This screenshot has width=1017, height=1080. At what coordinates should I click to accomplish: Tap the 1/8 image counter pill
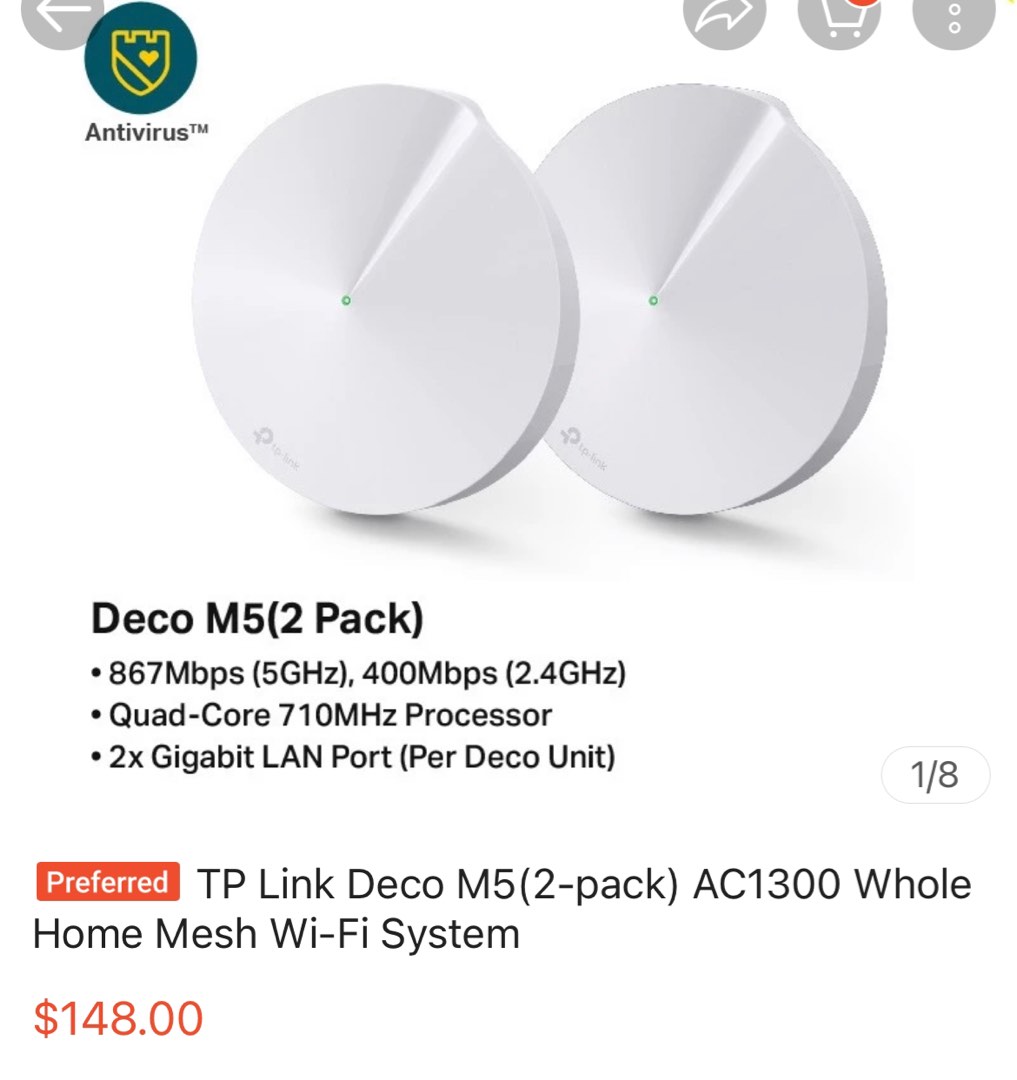tap(934, 772)
